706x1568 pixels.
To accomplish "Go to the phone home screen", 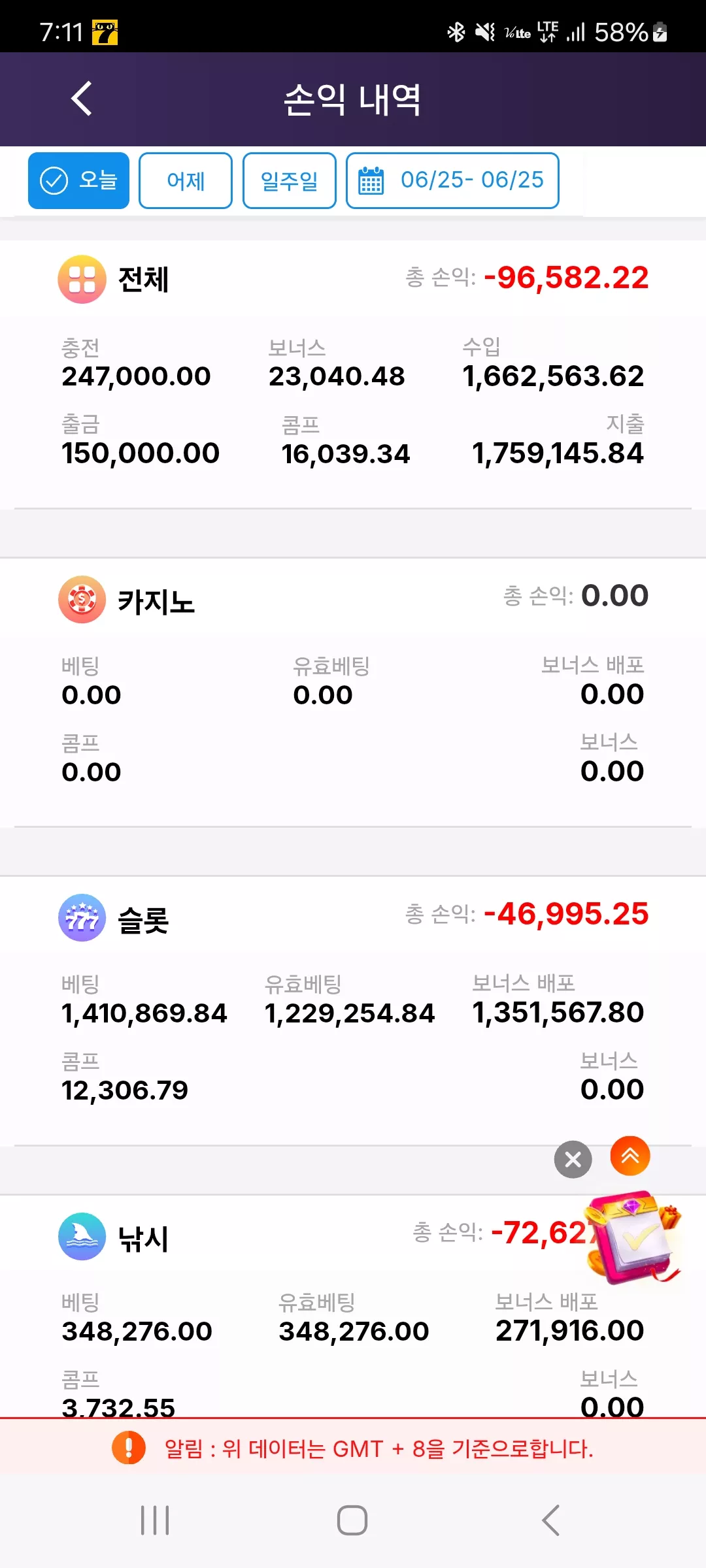I will (352, 1520).
